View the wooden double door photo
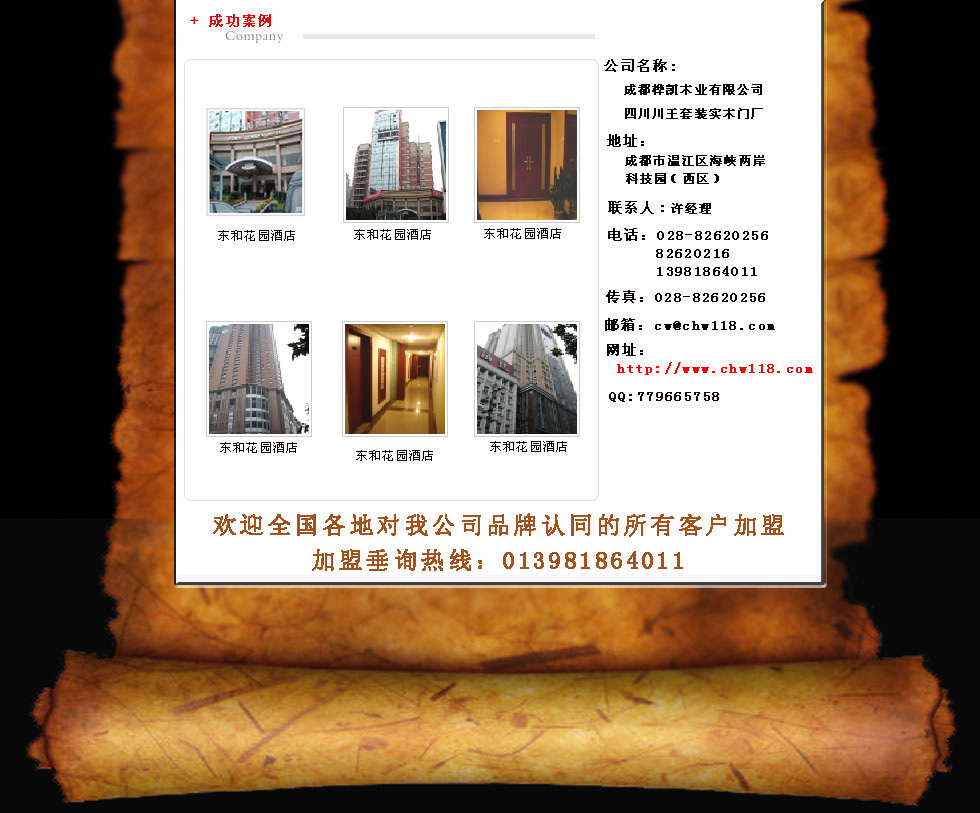 (x=526, y=165)
